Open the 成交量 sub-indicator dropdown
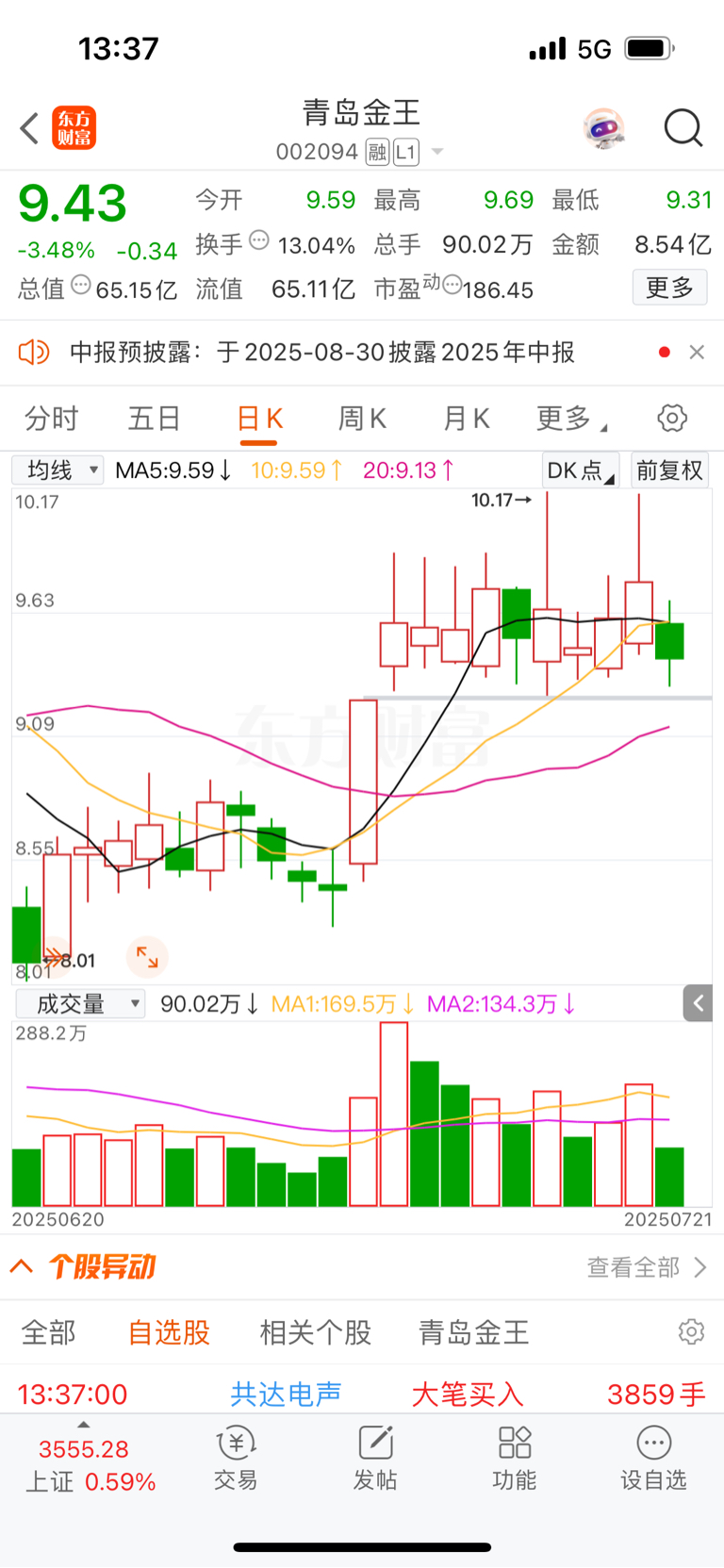This screenshot has height=1568, width=724. [x=81, y=1004]
